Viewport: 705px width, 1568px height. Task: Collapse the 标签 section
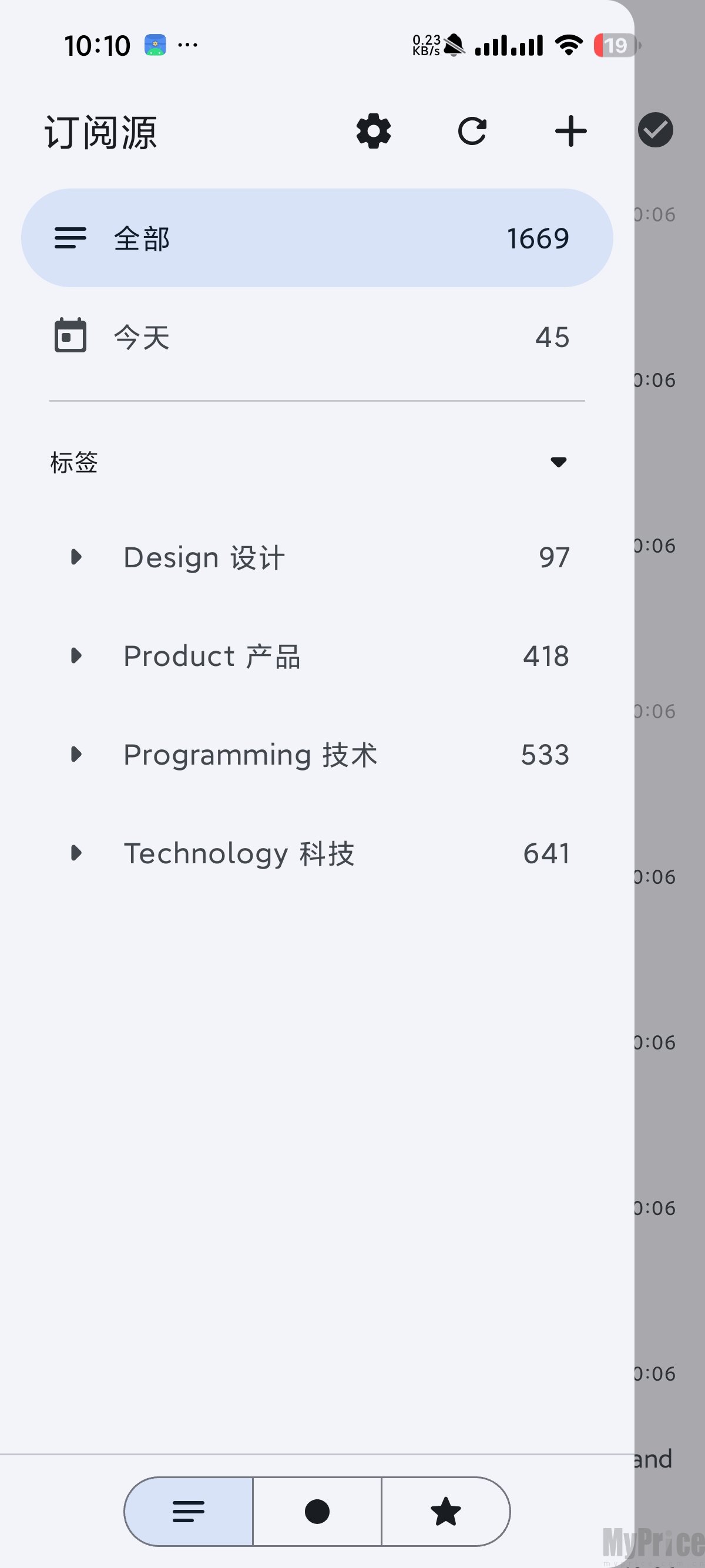pos(558,463)
